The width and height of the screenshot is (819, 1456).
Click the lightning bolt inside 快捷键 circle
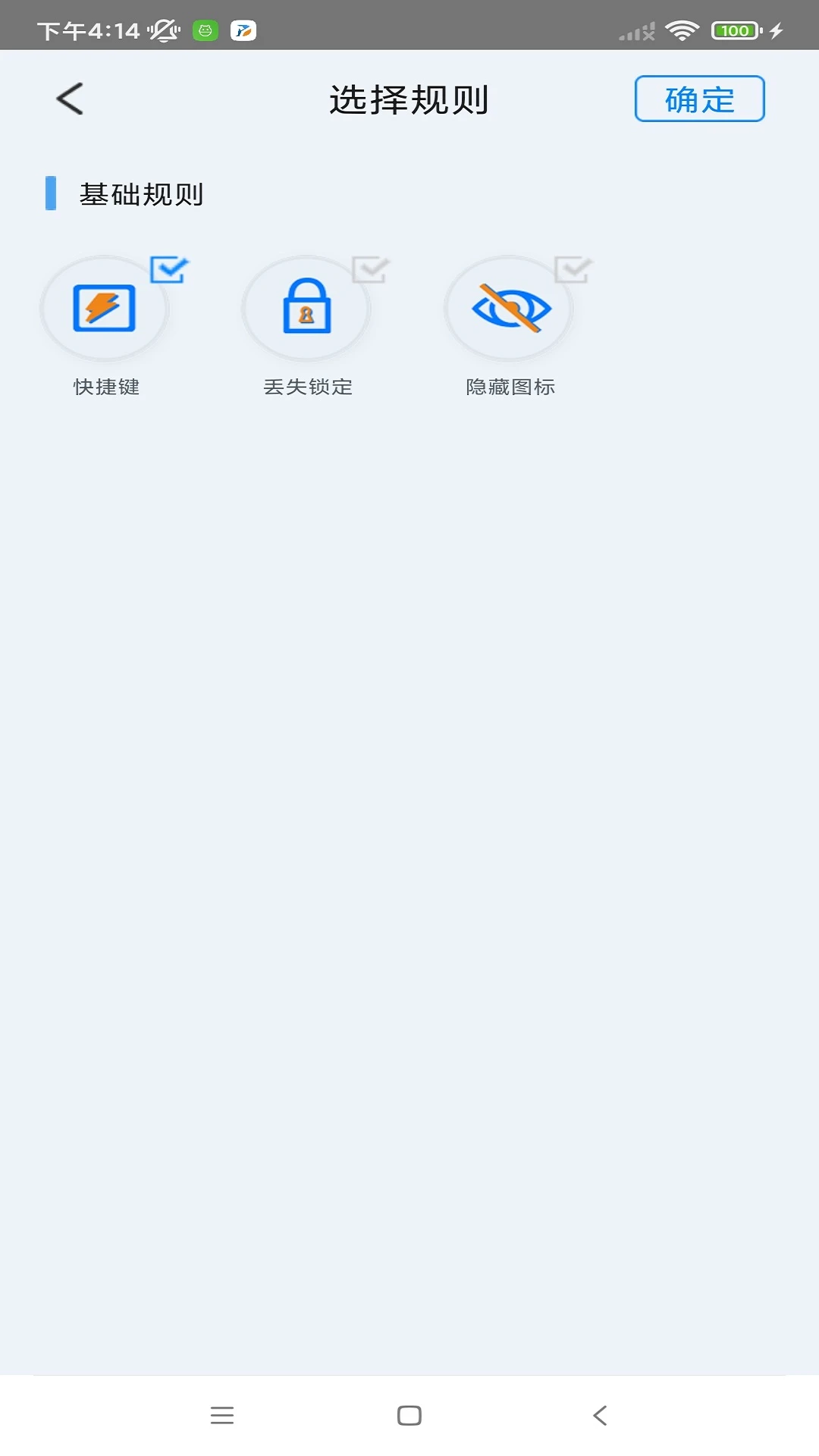106,308
